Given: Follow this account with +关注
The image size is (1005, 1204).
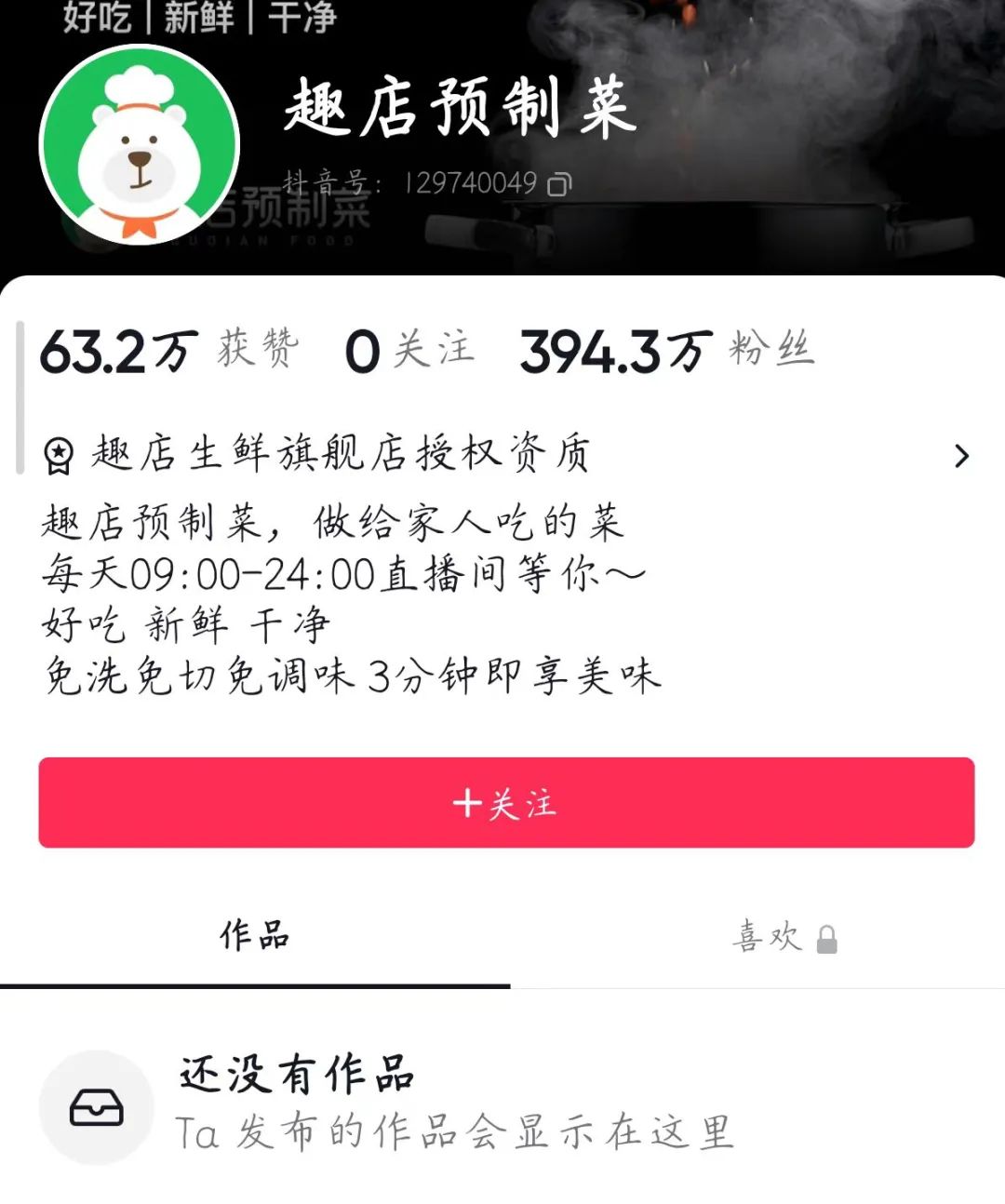Looking at the screenshot, I should click(506, 802).
